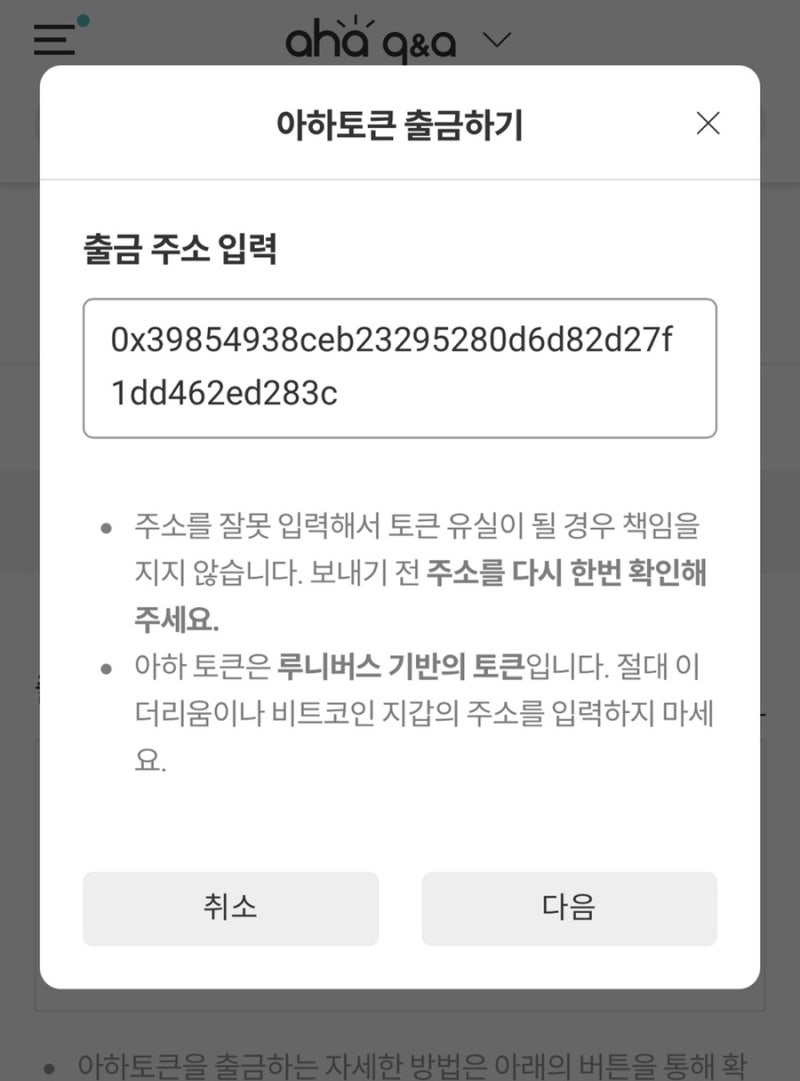Click 다음 to proceed to next step
This screenshot has width=800, height=1081.
point(569,908)
